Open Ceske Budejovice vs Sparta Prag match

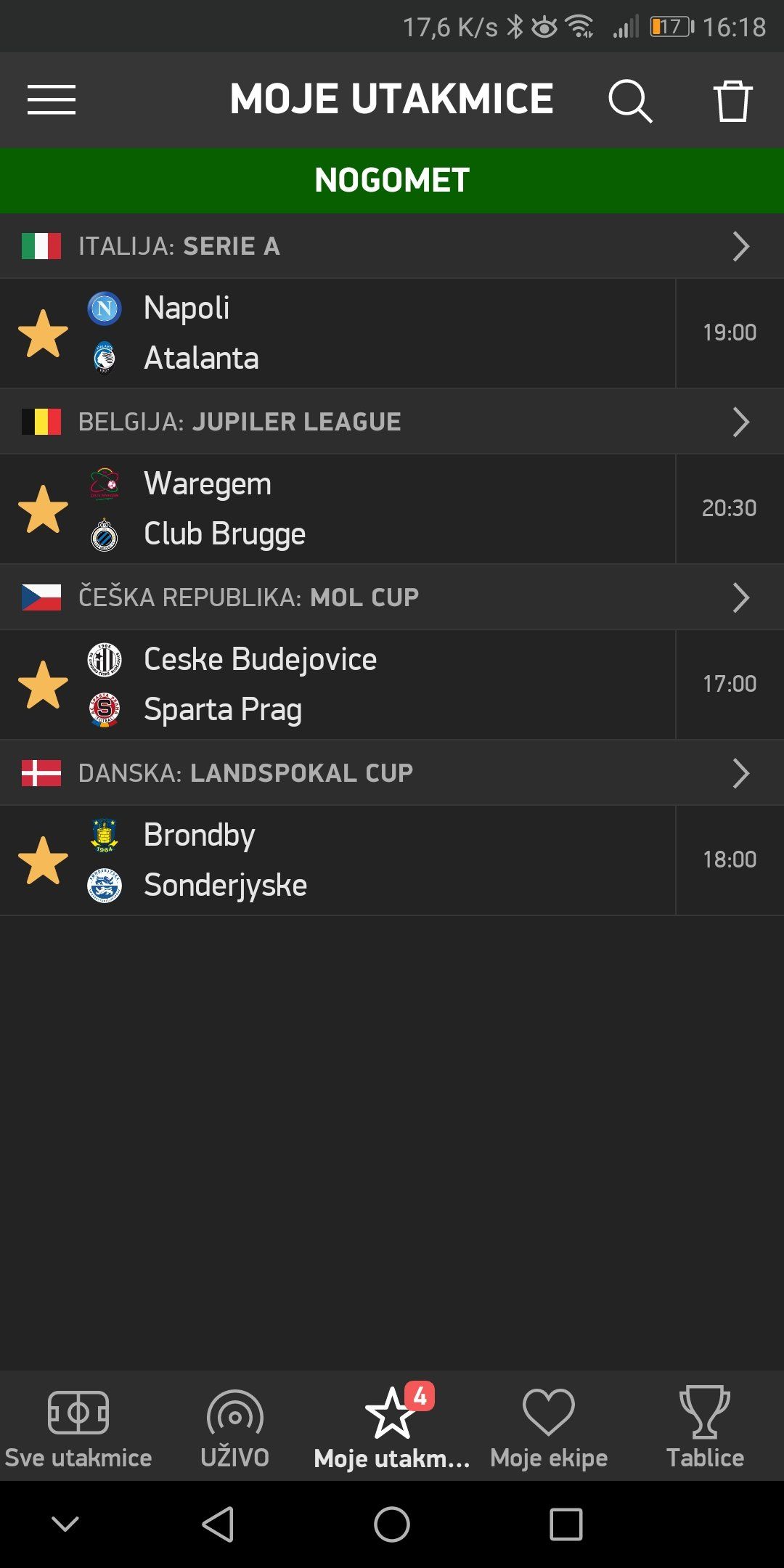(392, 685)
